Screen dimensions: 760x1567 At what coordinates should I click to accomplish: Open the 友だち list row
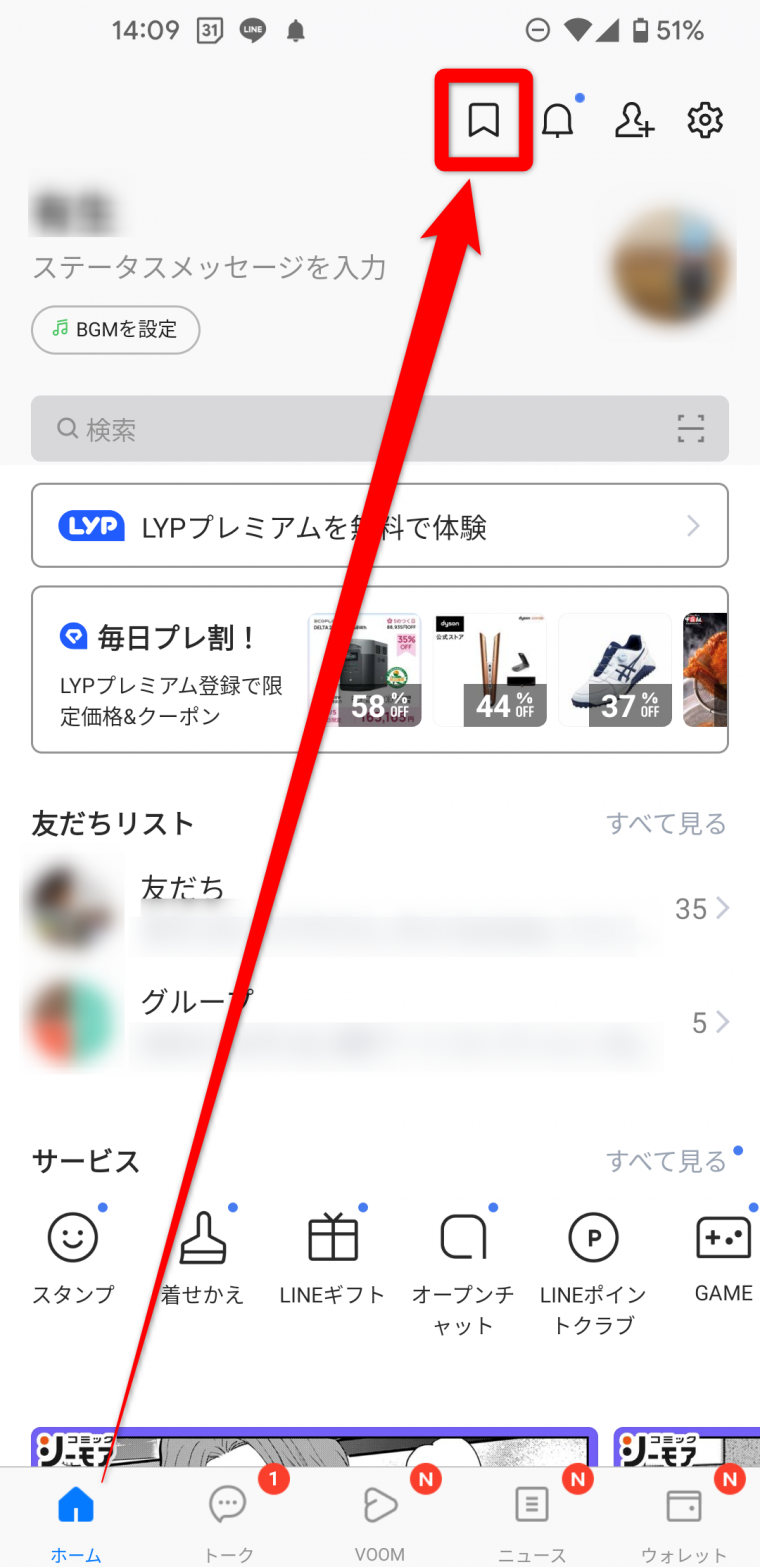[x=380, y=908]
